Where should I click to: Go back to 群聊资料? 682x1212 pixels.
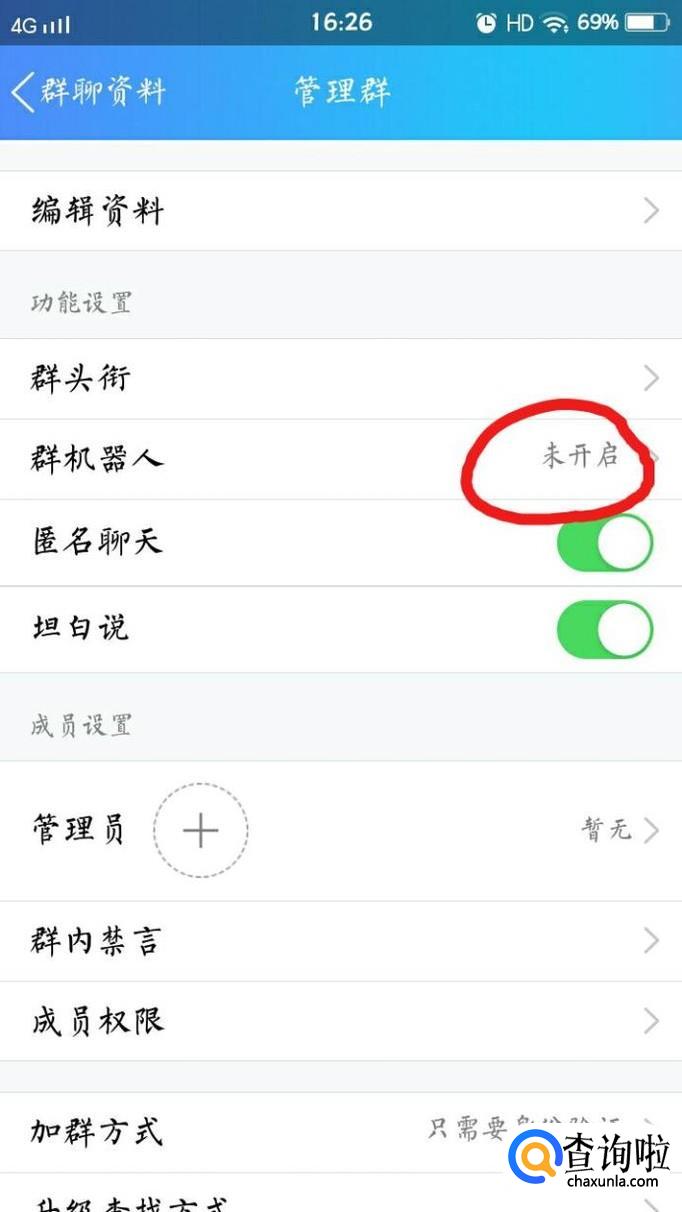pyautogui.click(x=88, y=92)
